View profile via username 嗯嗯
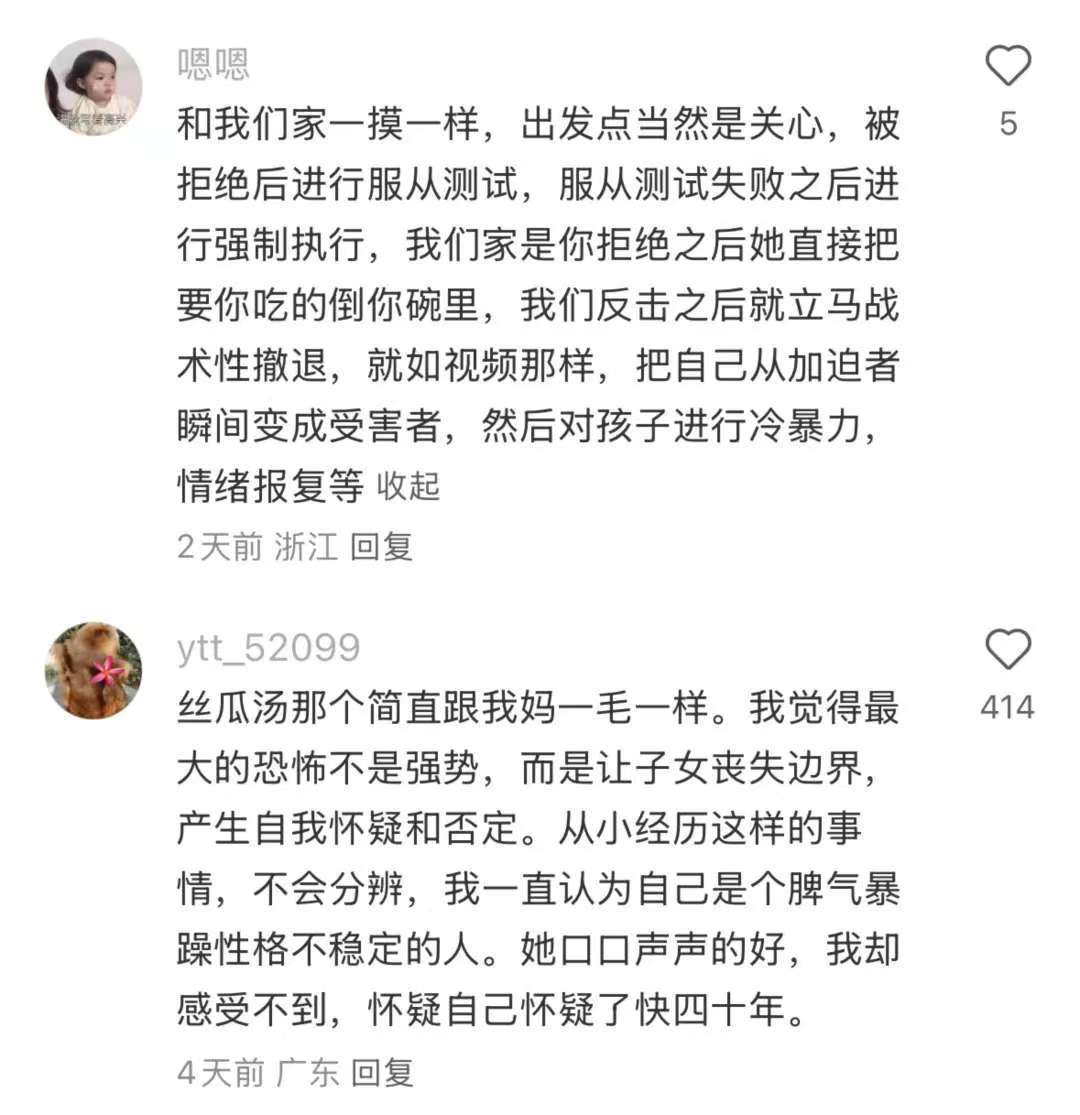 tap(213, 63)
